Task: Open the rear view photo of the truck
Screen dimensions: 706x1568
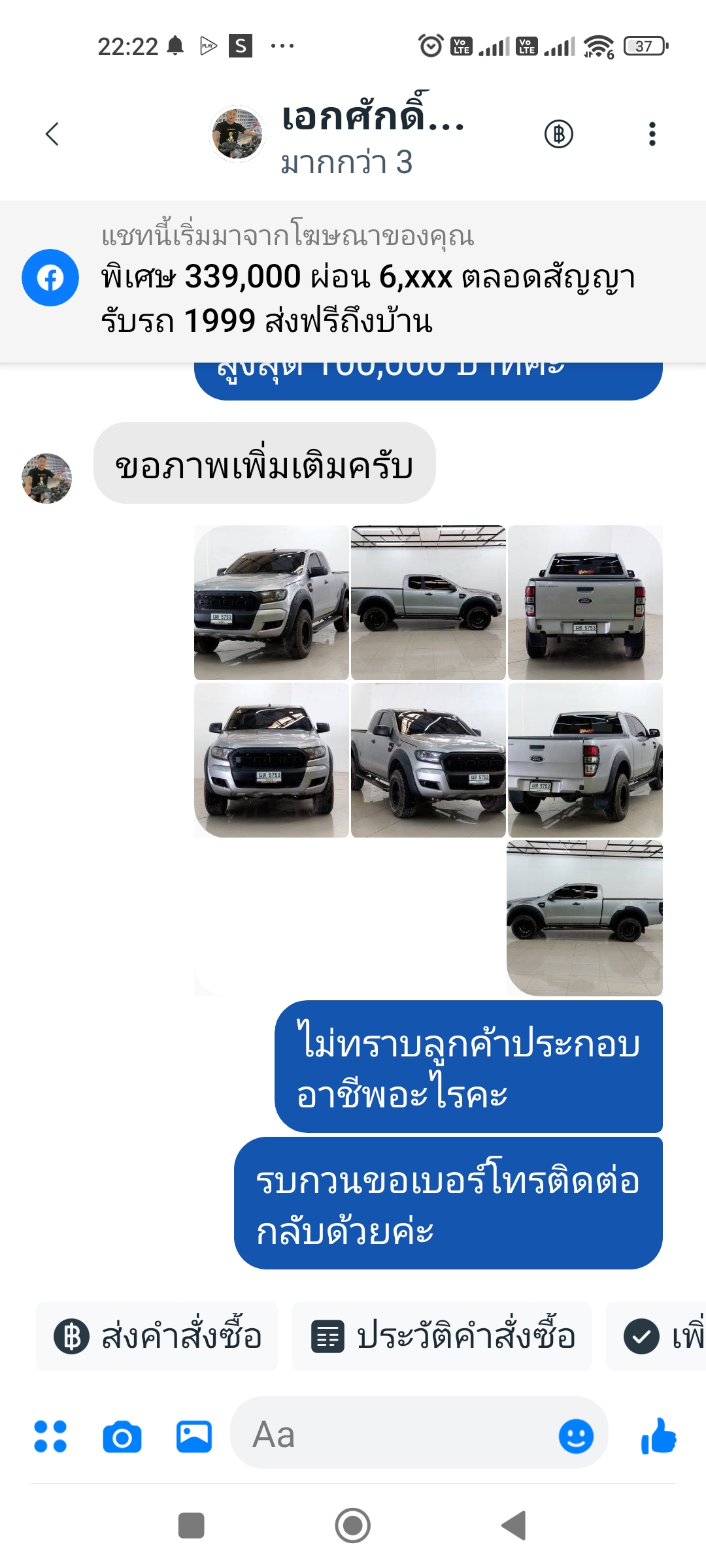Action: [x=585, y=602]
